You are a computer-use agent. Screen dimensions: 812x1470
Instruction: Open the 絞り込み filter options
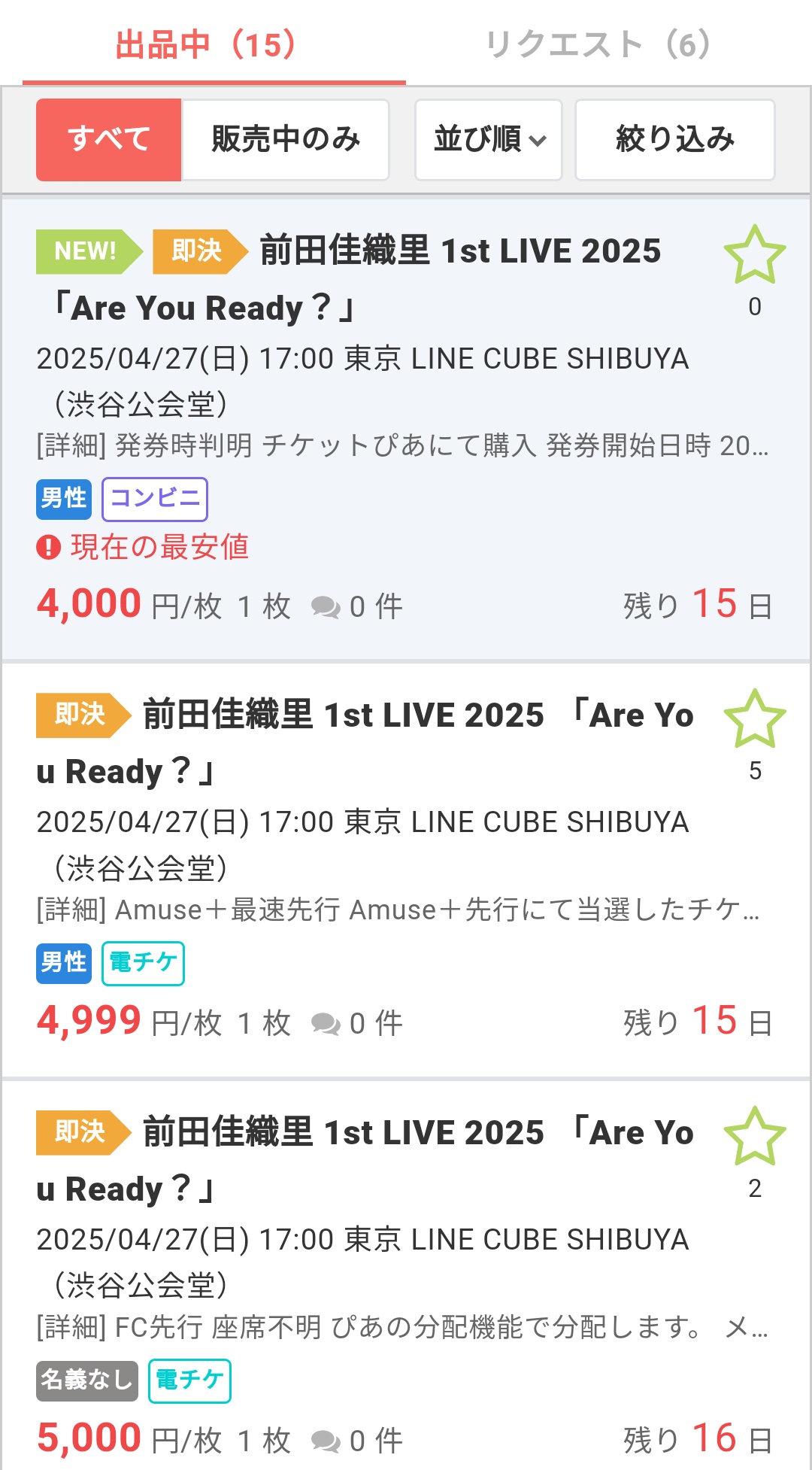[x=675, y=140]
